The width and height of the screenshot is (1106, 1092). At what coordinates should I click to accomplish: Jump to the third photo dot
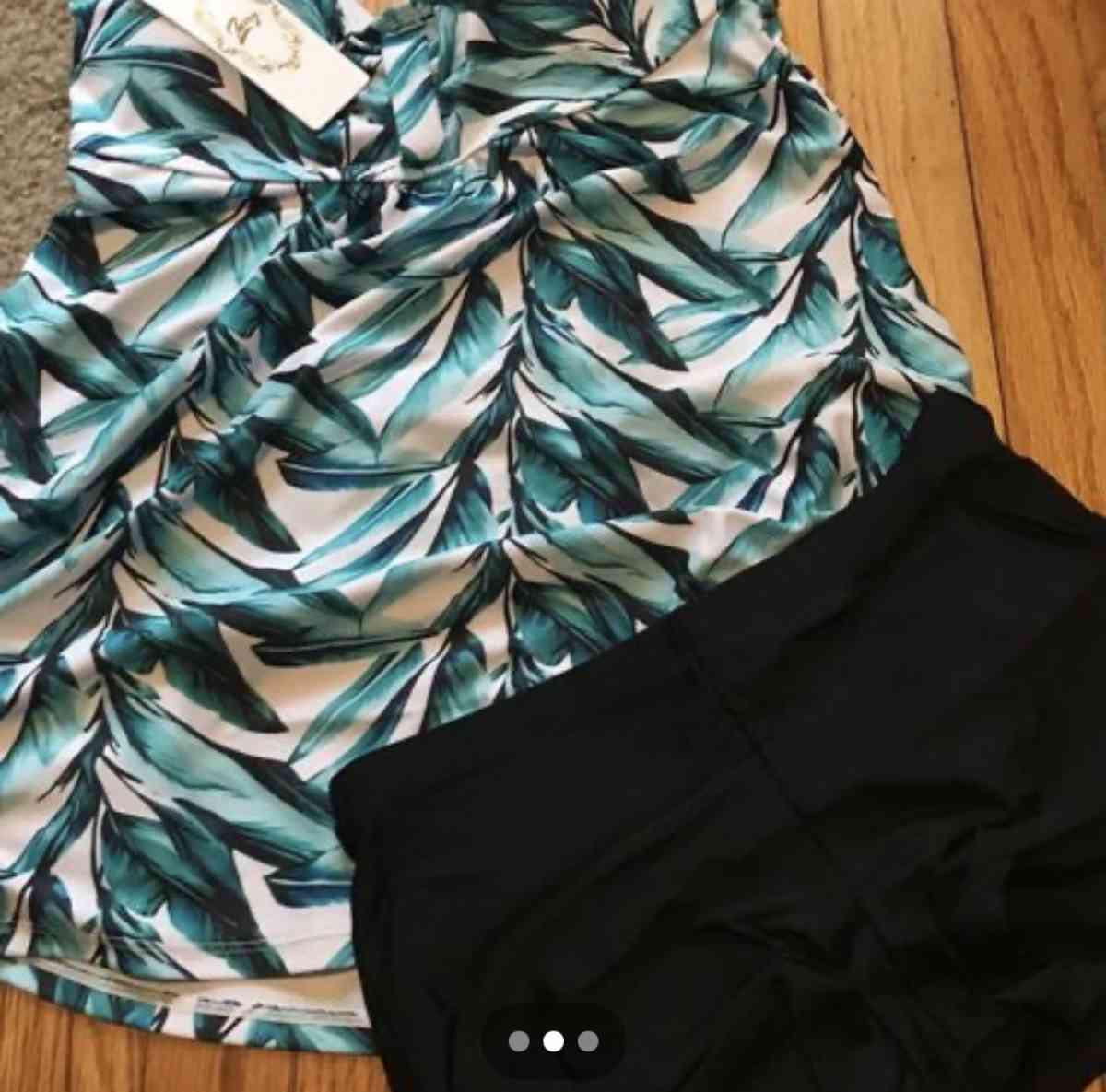click(588, 1041)
